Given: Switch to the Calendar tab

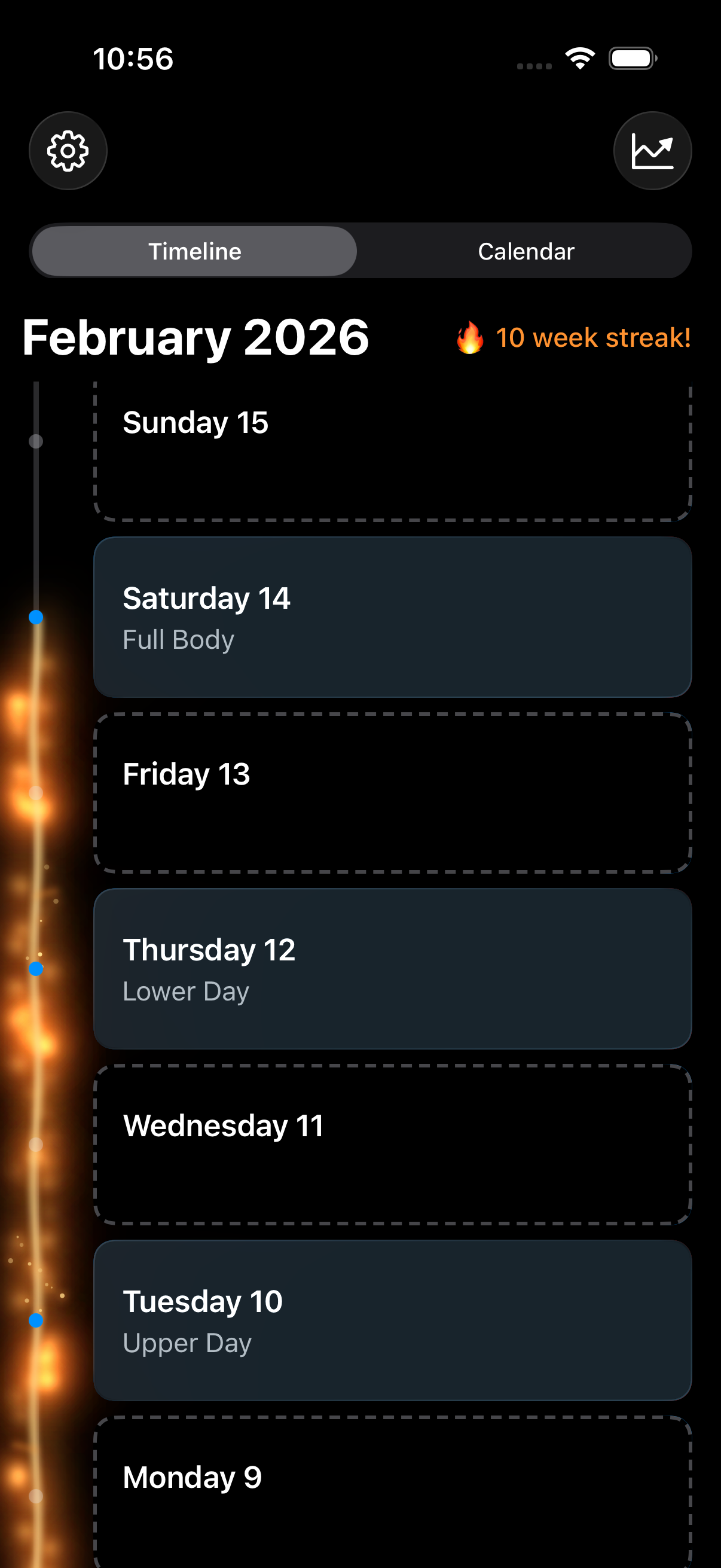Looking at the screenshot, I should point(526,250).
